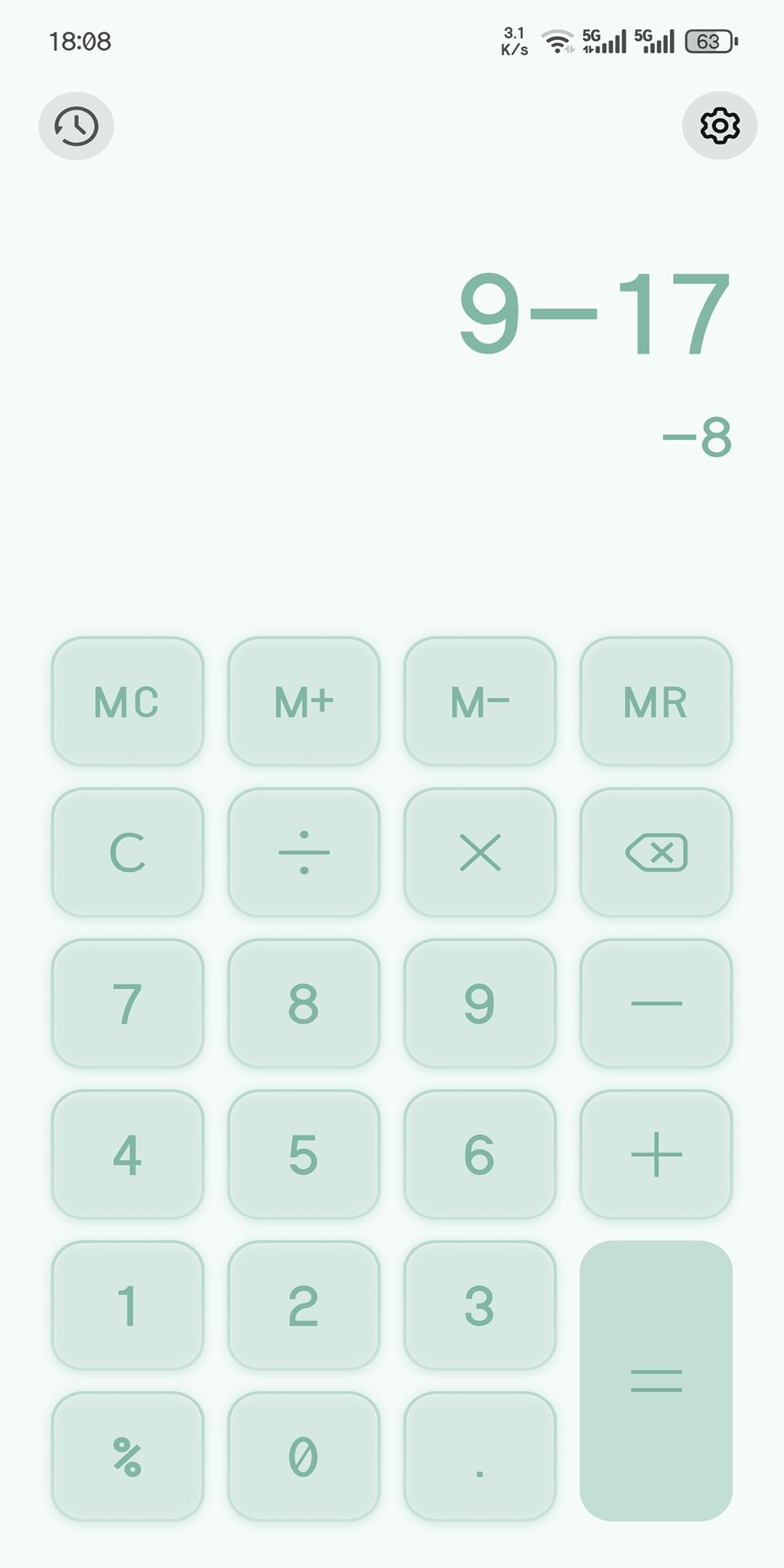Open the settings gear
The width and height of the screenshot is (784, 1568).
tap(719, 126)
